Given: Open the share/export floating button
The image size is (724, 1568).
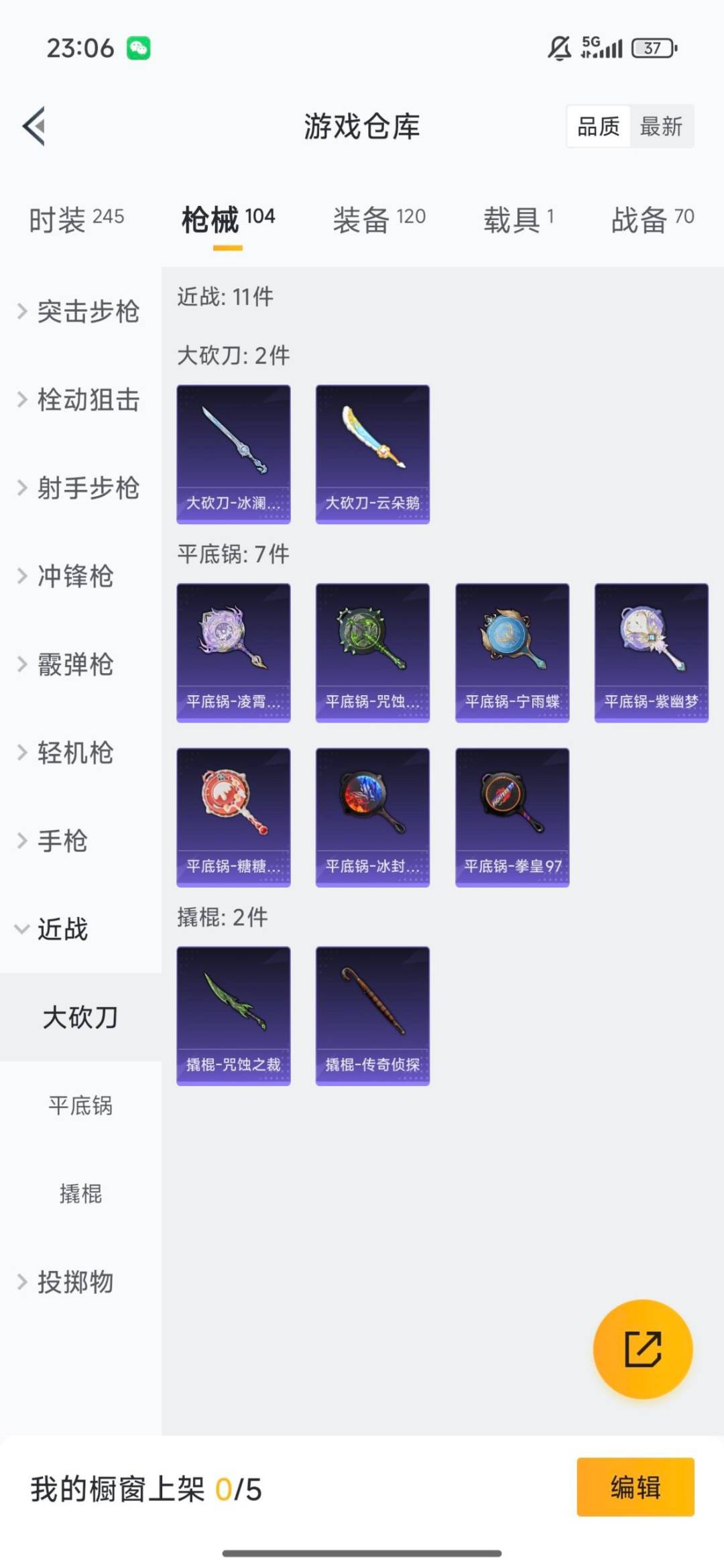Looking at the screenshot, I should coord(642,1350).
